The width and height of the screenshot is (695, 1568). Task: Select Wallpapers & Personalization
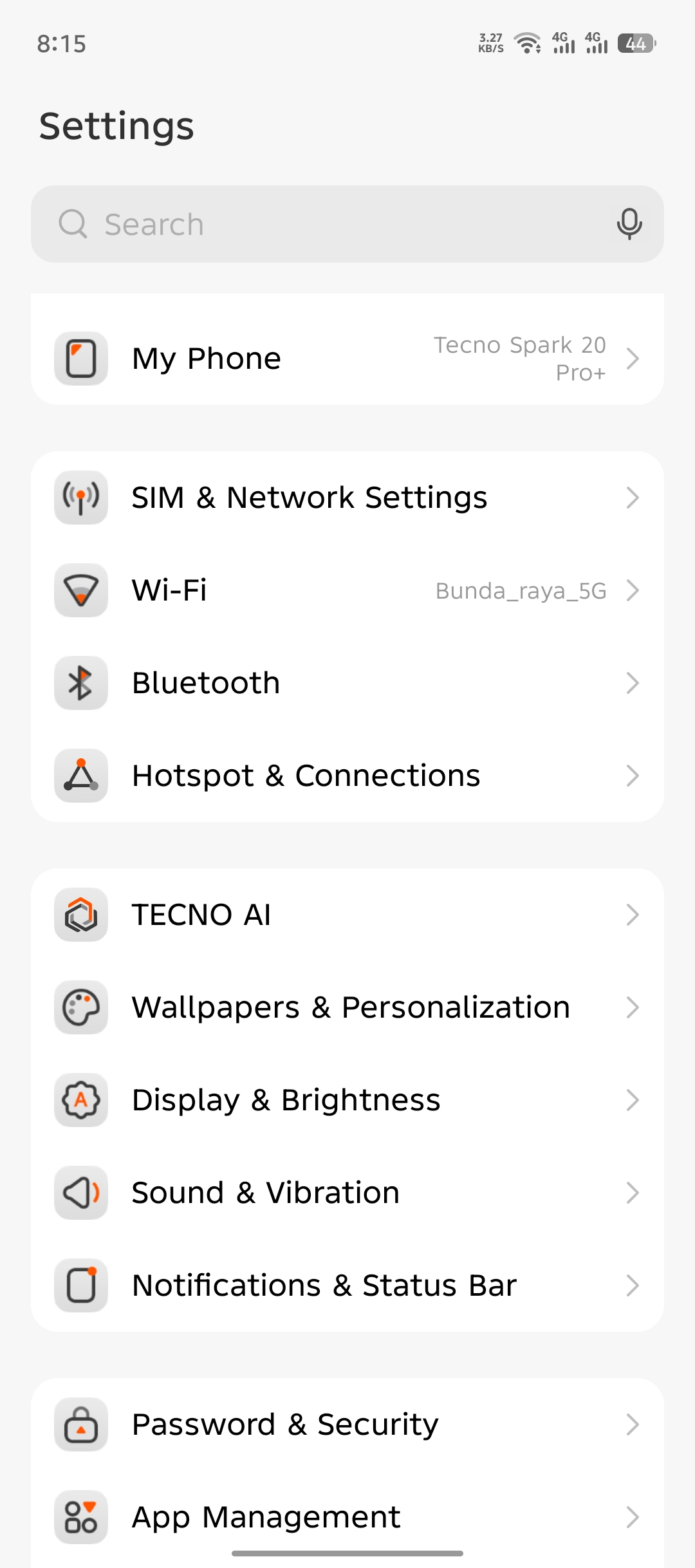(347, 1007)
